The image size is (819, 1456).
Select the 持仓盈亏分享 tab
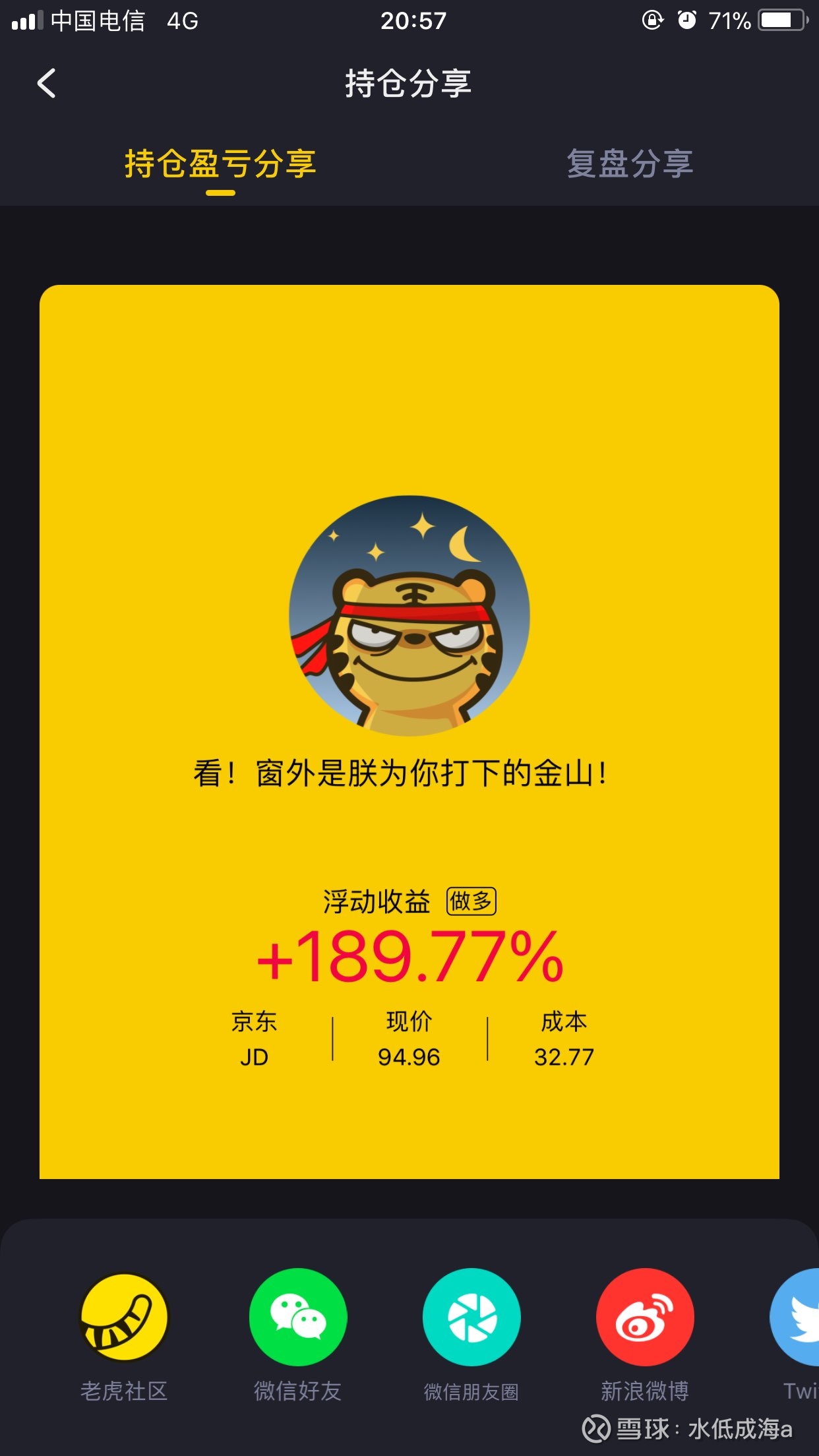click(220, 164)
